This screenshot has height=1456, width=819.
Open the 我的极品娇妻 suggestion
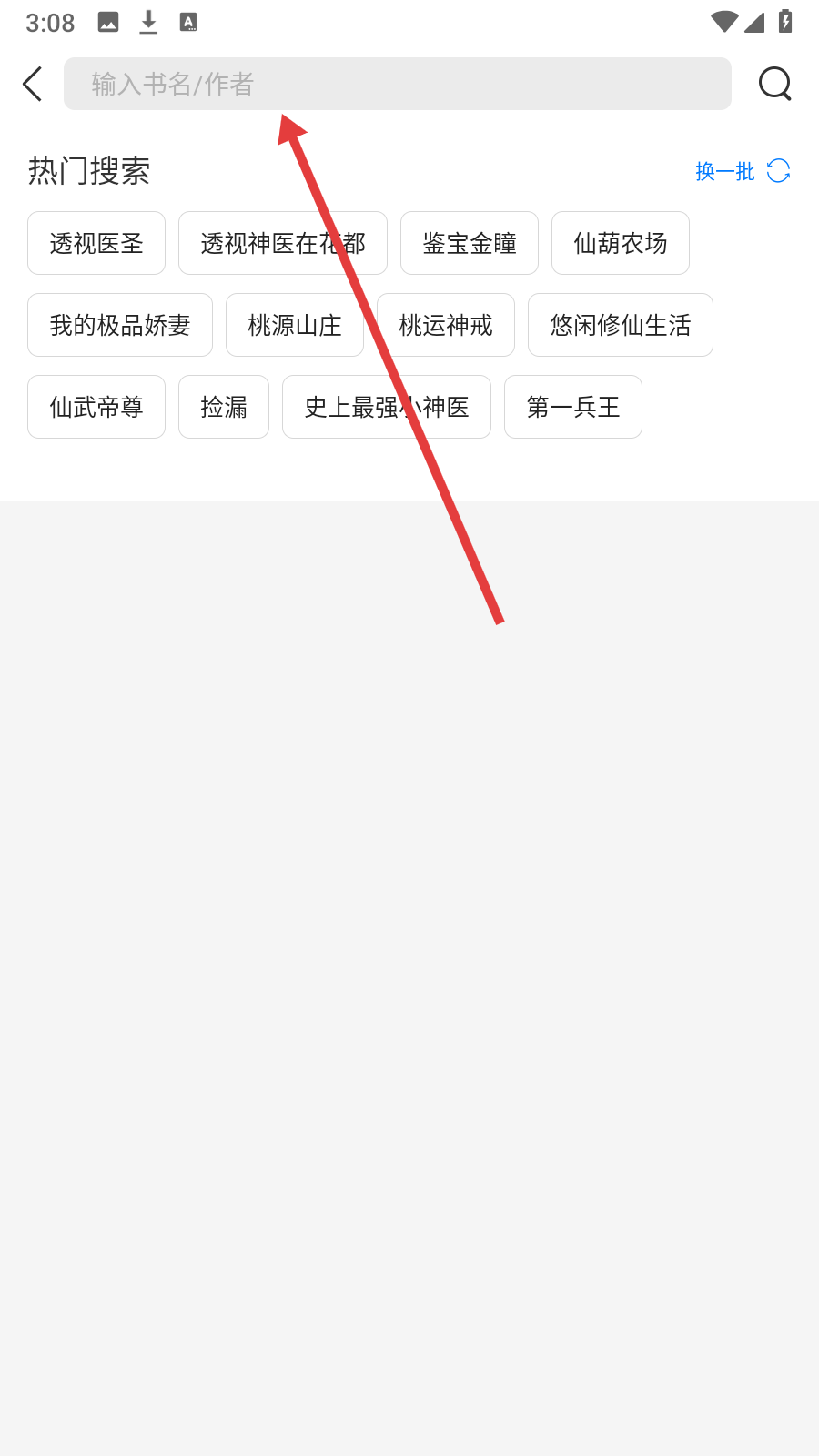click(x=120, y=325)
